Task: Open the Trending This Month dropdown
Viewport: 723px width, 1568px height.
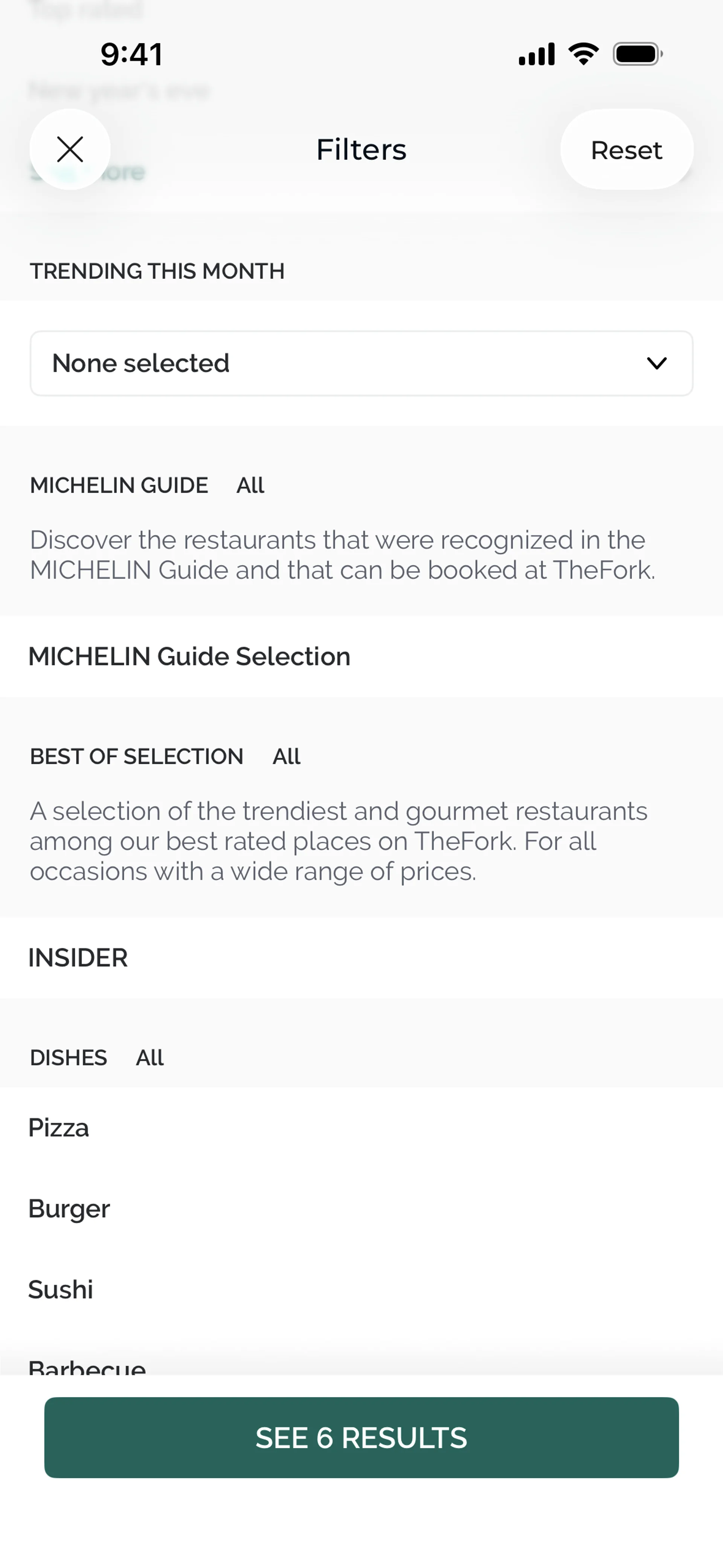Action: pyautogui.click(x=361, y=364)
